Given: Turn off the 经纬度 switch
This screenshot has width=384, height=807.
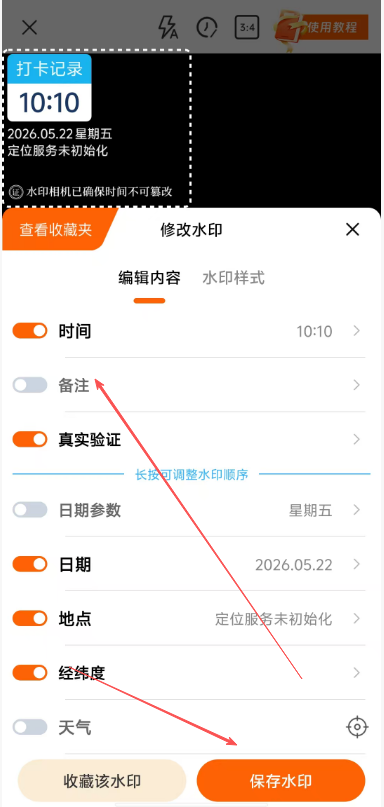Looking at the screenshot, I should point(30,673).
